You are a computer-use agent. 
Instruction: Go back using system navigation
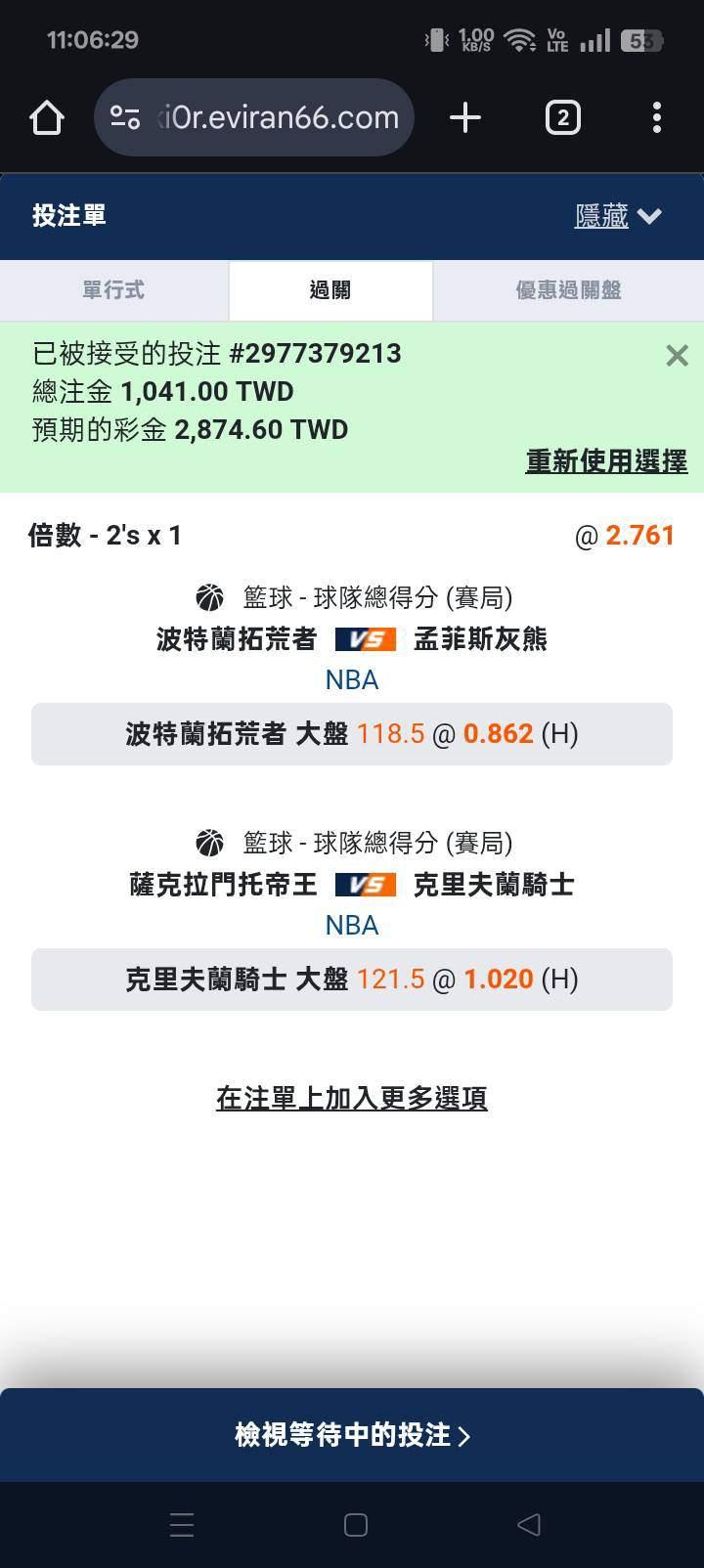528,1525
